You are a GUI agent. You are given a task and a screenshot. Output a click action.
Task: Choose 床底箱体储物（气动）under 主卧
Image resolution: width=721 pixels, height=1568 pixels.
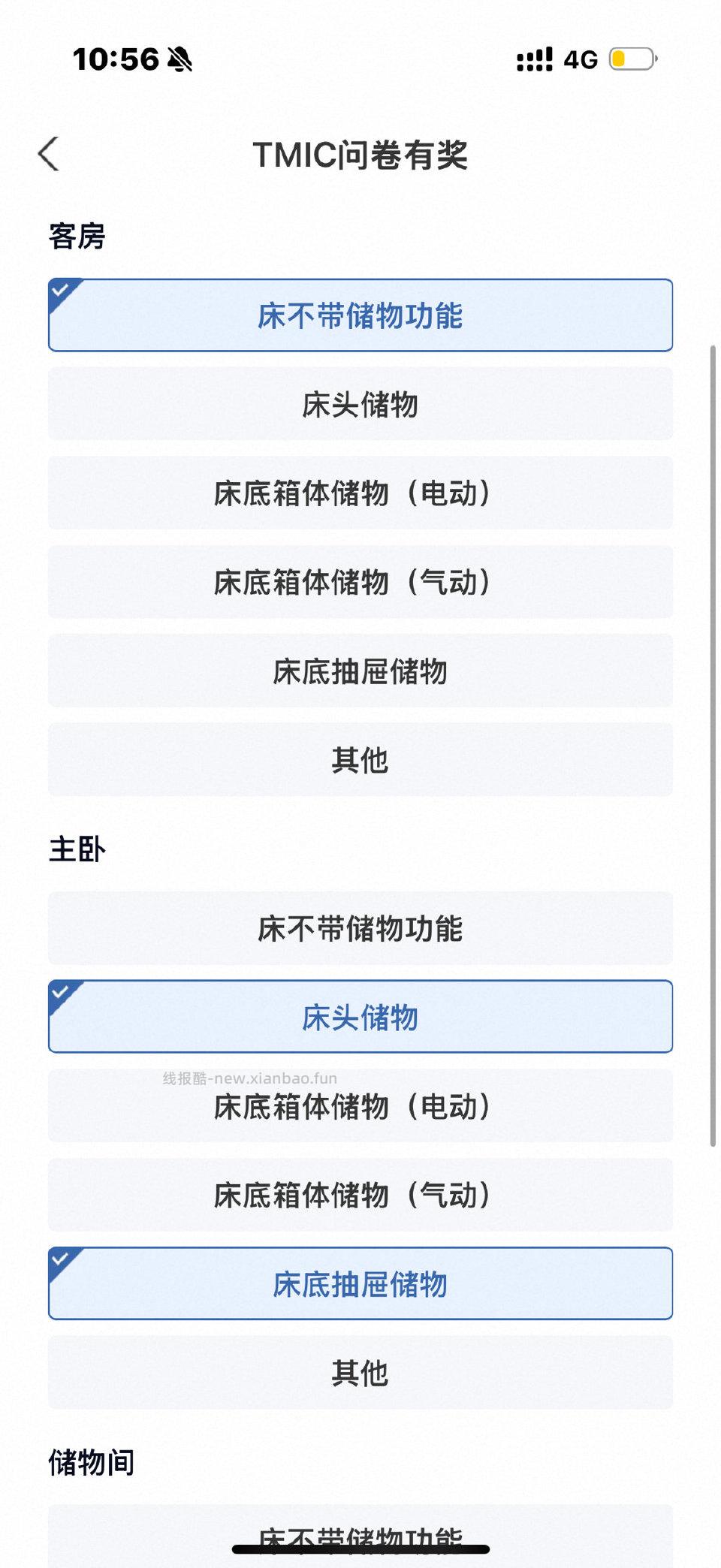click(360, 1195)
